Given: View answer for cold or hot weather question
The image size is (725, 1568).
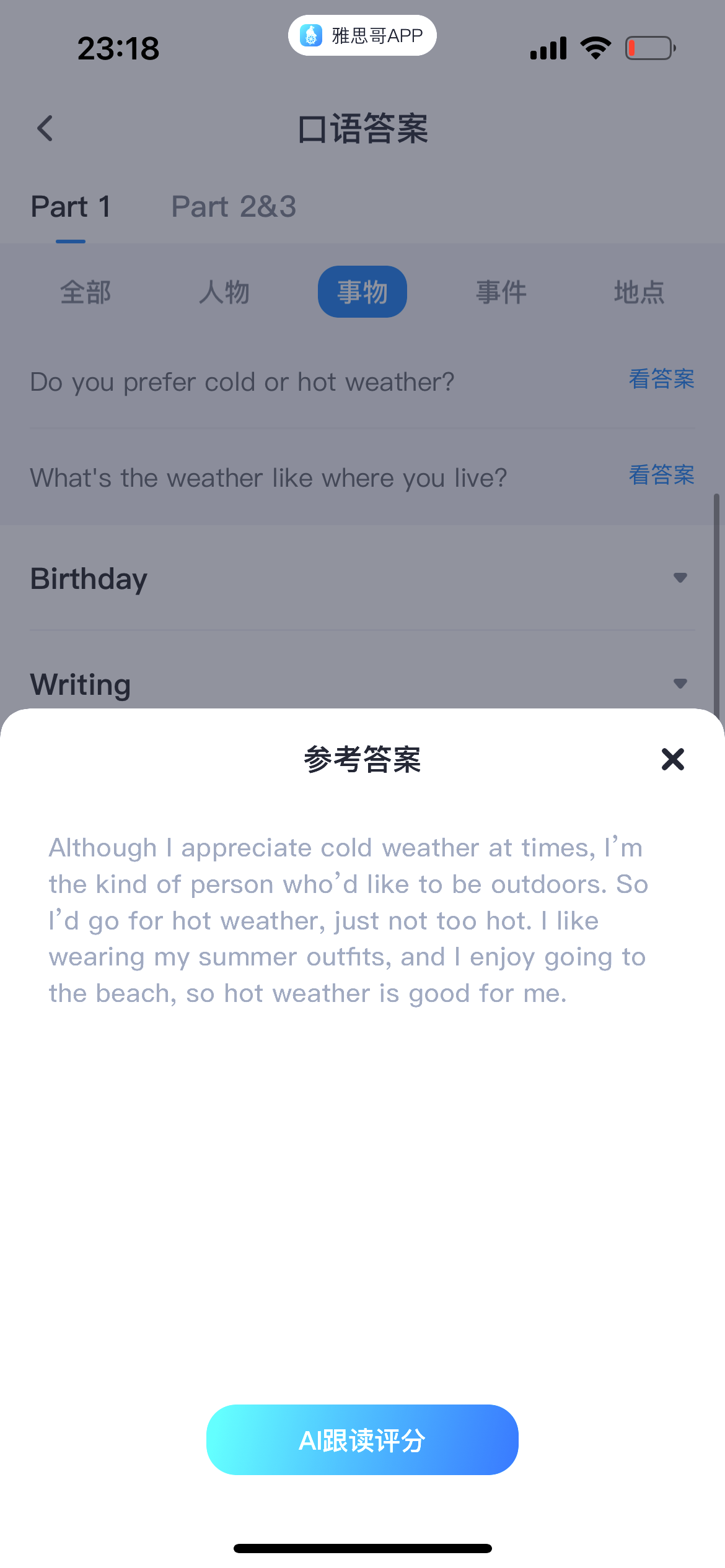Looking at the screenshot, I should pyautogui.click(x=661, y=379).
